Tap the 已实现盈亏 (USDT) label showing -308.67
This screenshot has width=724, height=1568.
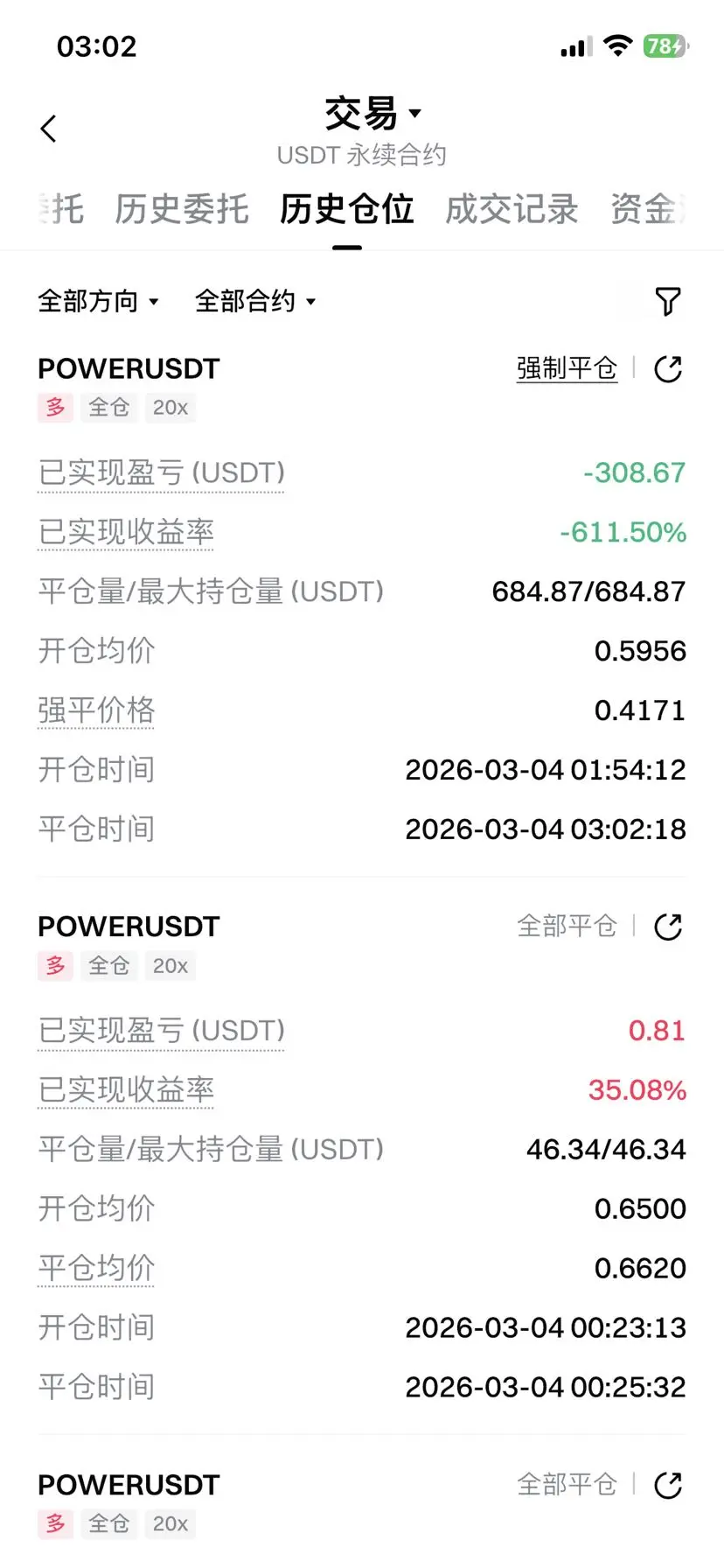[162, 472]
